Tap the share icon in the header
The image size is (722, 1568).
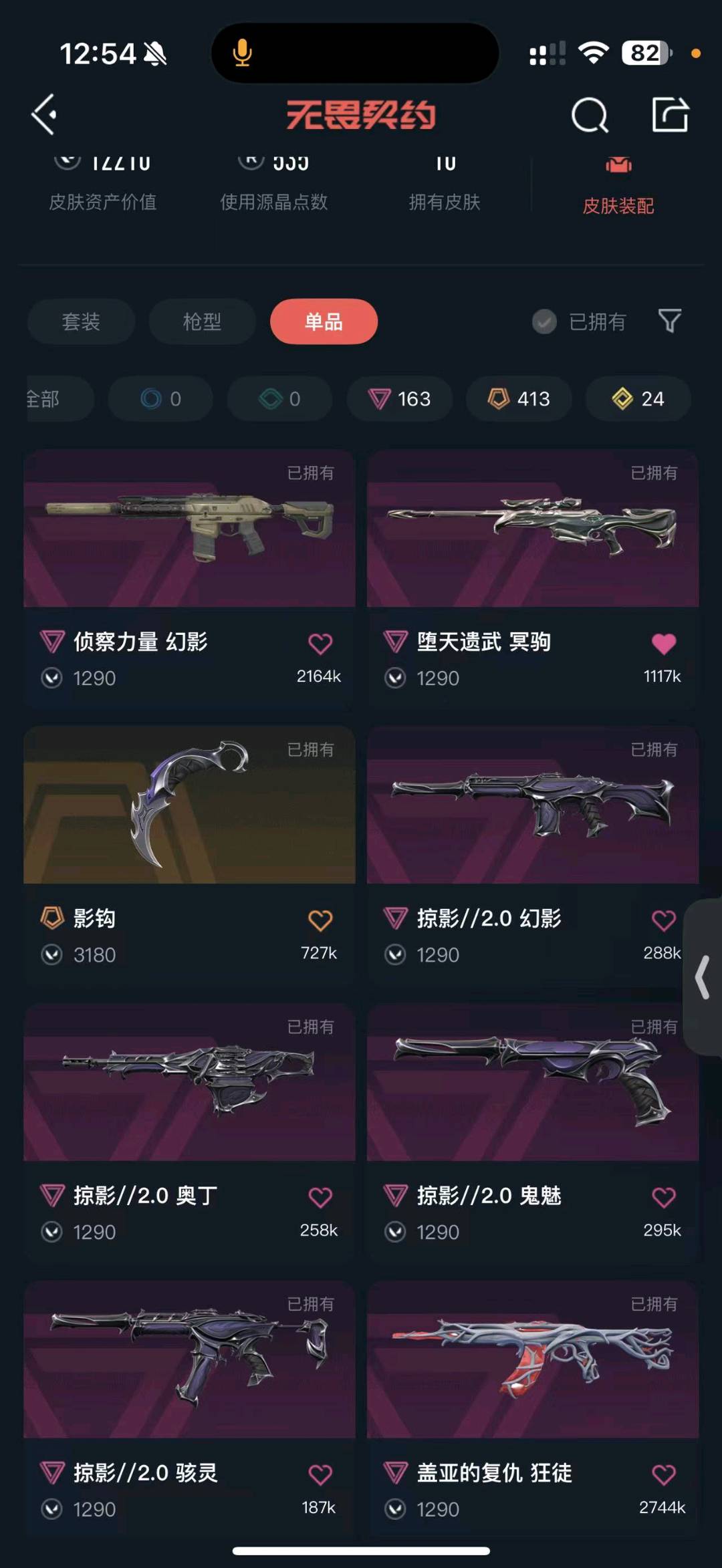pos(670,114)
